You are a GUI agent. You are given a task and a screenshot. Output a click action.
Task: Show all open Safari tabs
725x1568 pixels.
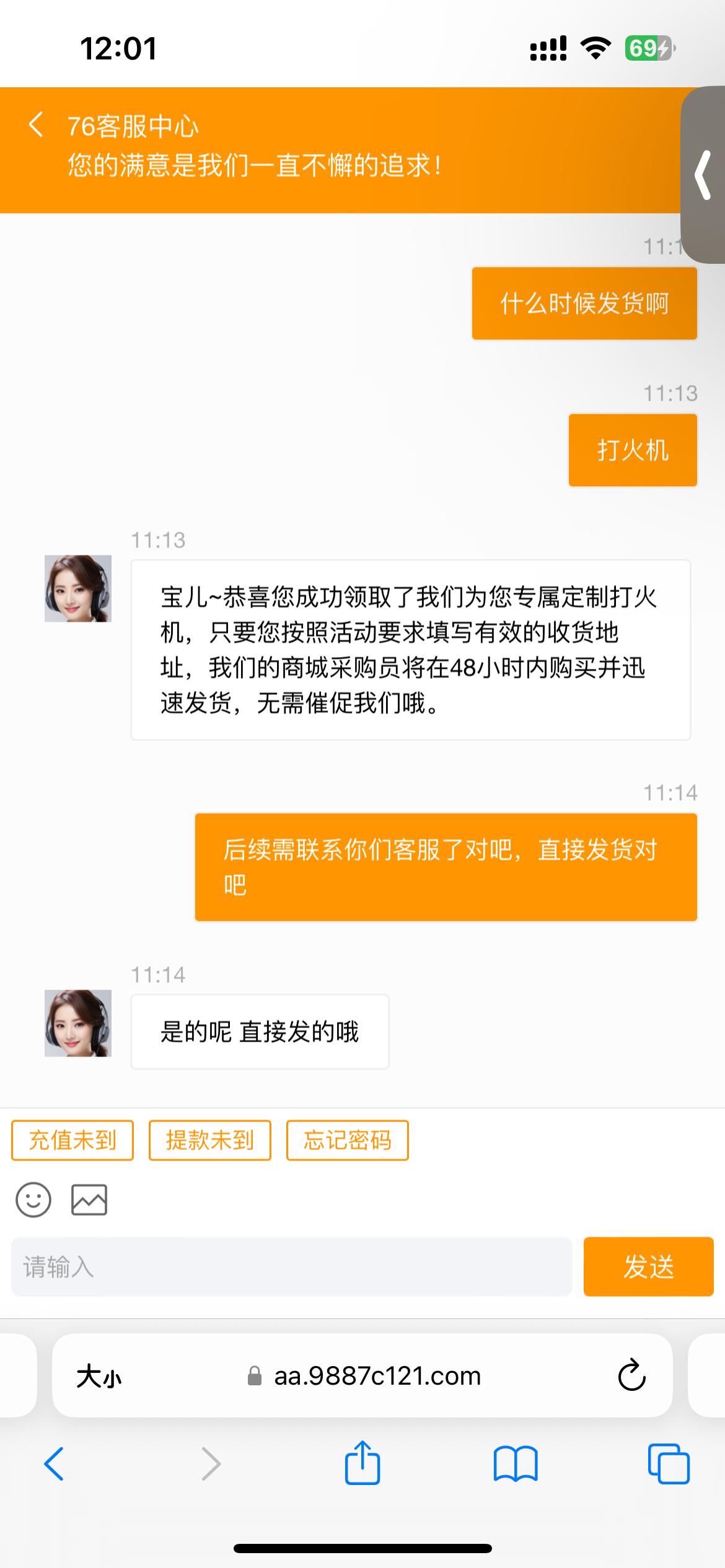(669, 1464)
